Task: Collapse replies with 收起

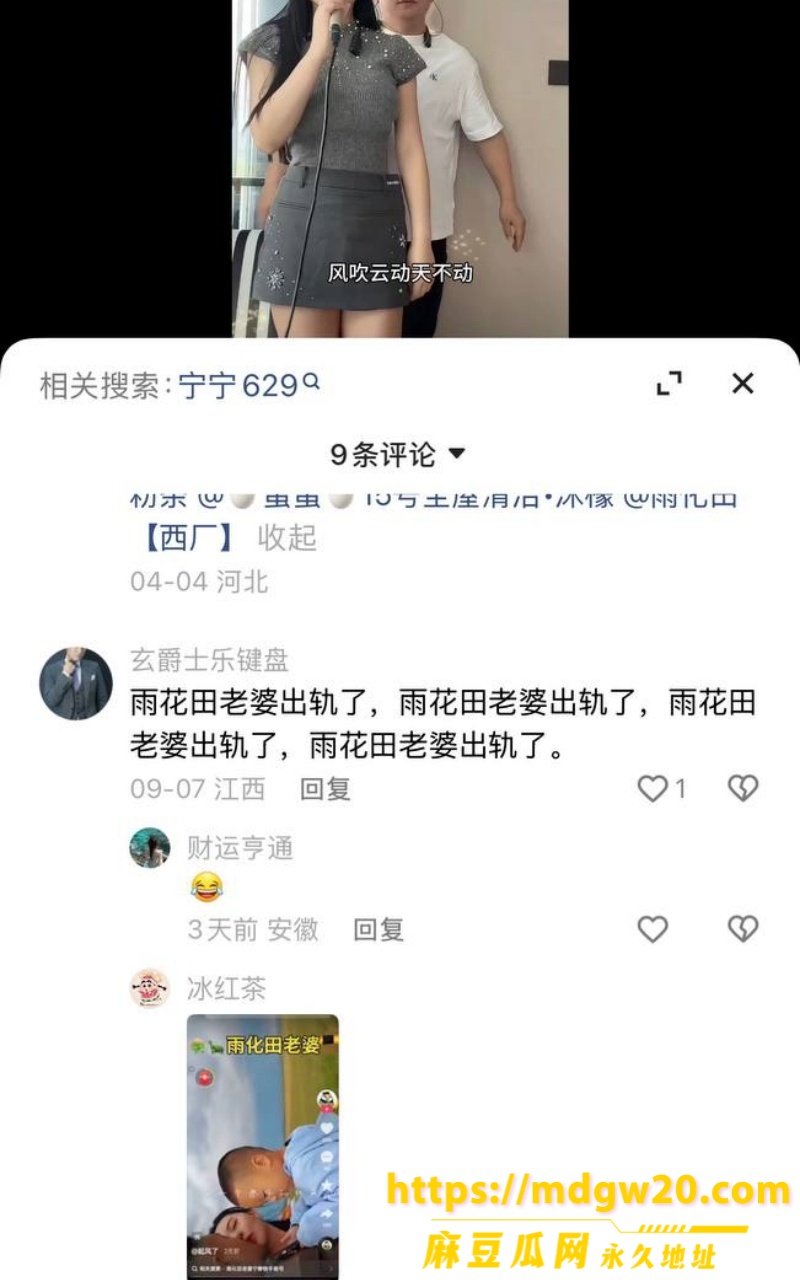Action: [287, 537]
